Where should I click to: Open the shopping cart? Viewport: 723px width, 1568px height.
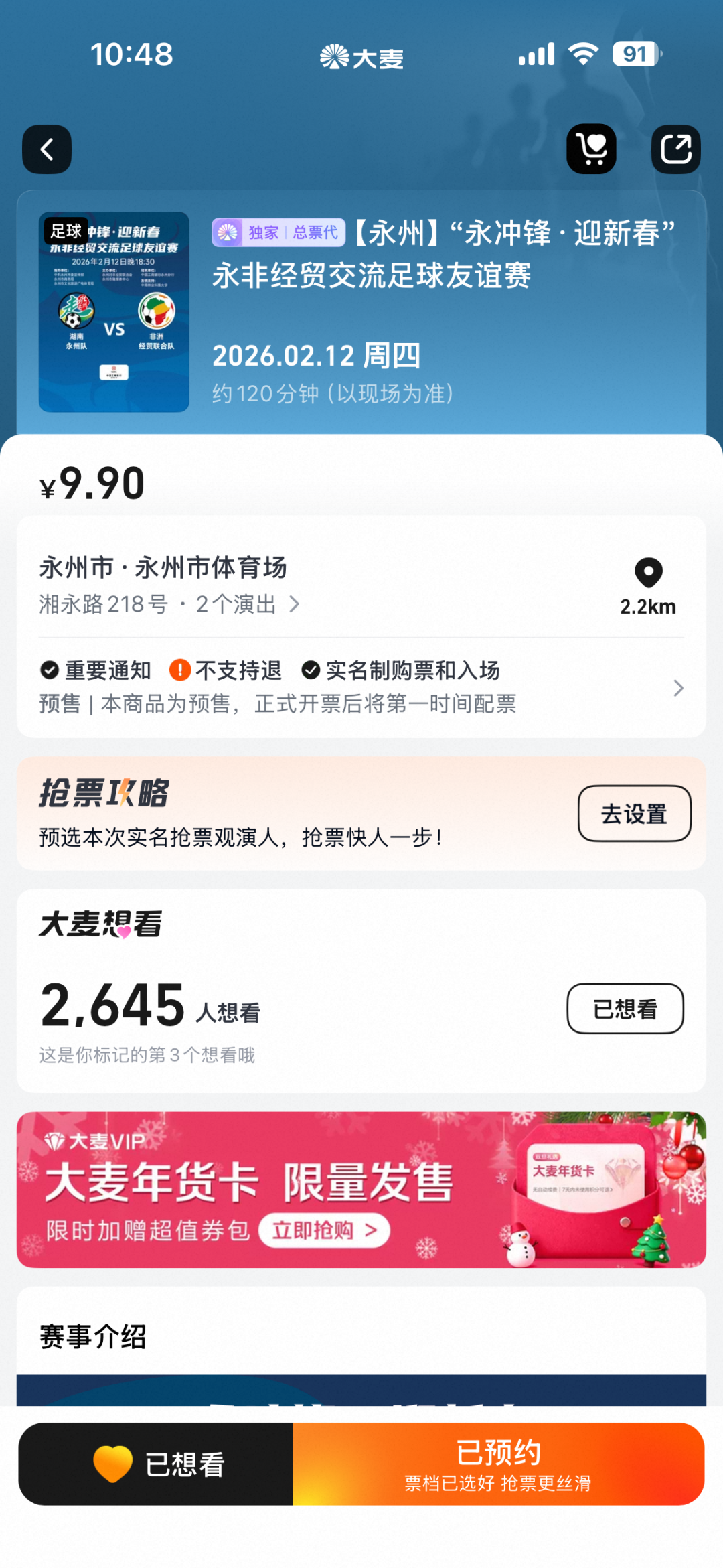point(591,149)
